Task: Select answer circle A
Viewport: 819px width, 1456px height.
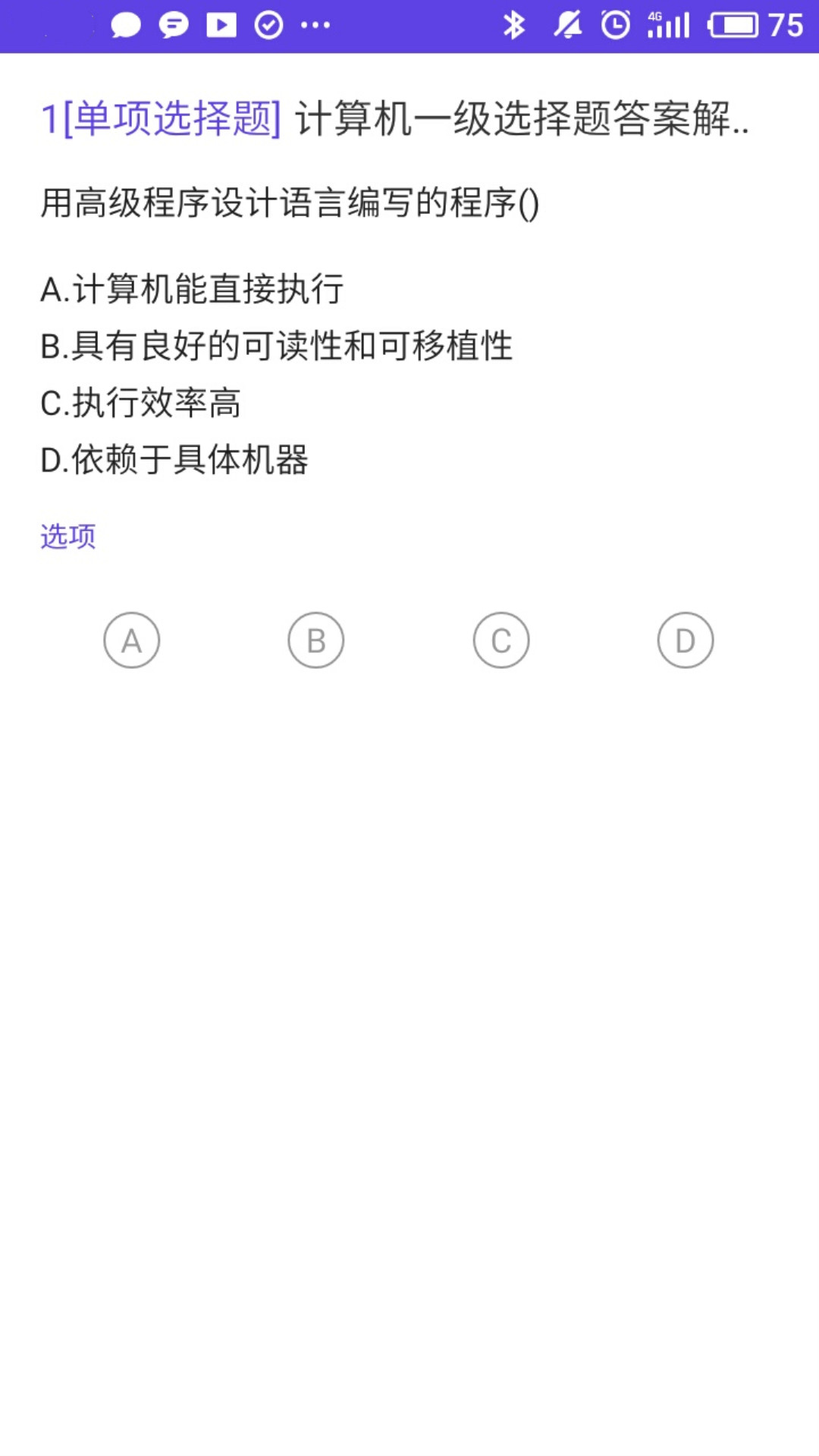Action: (132, 640)
